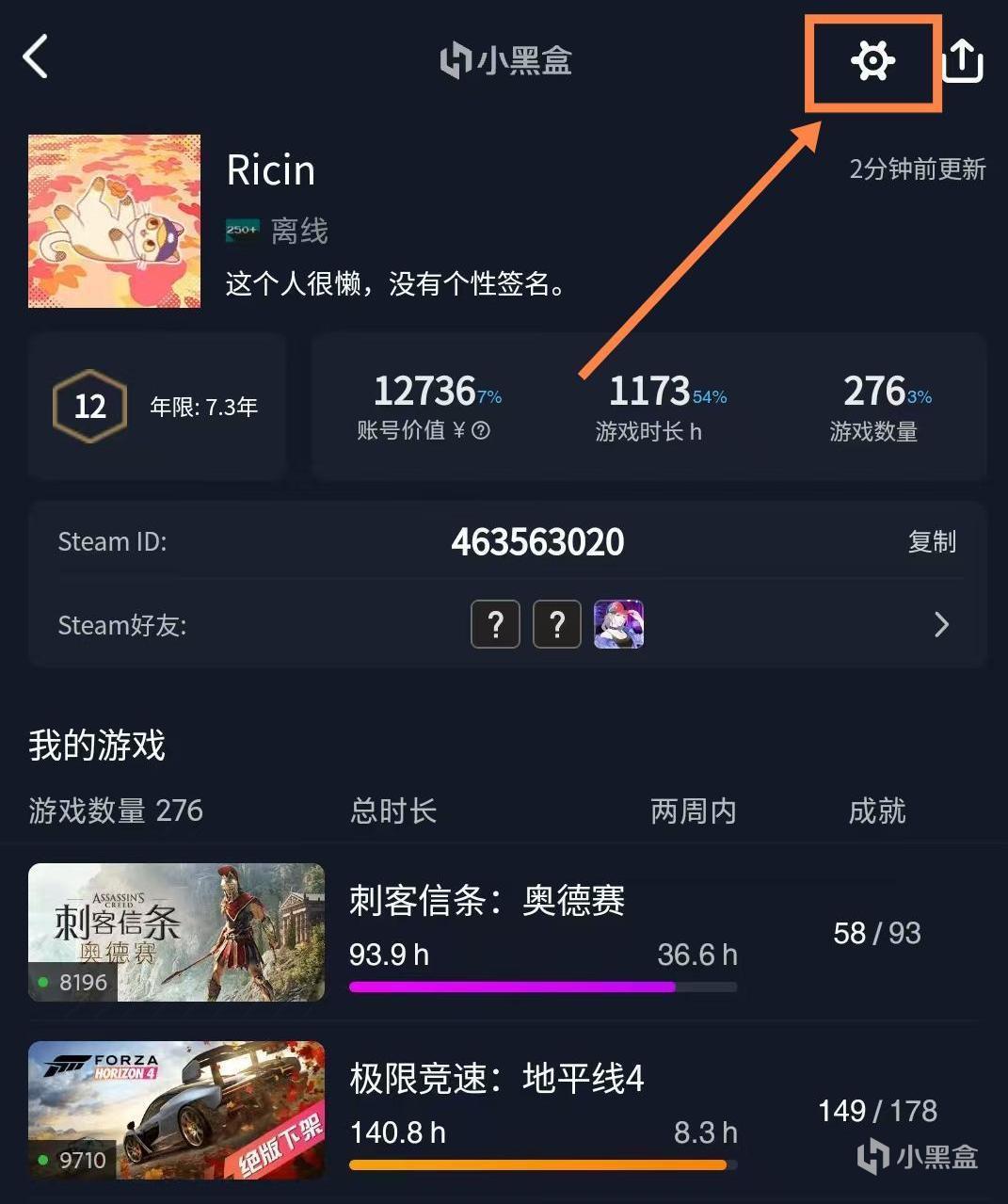Go back using the top-left arrow
Screen dimensions: 1008x1204
(x=36, y=58)
